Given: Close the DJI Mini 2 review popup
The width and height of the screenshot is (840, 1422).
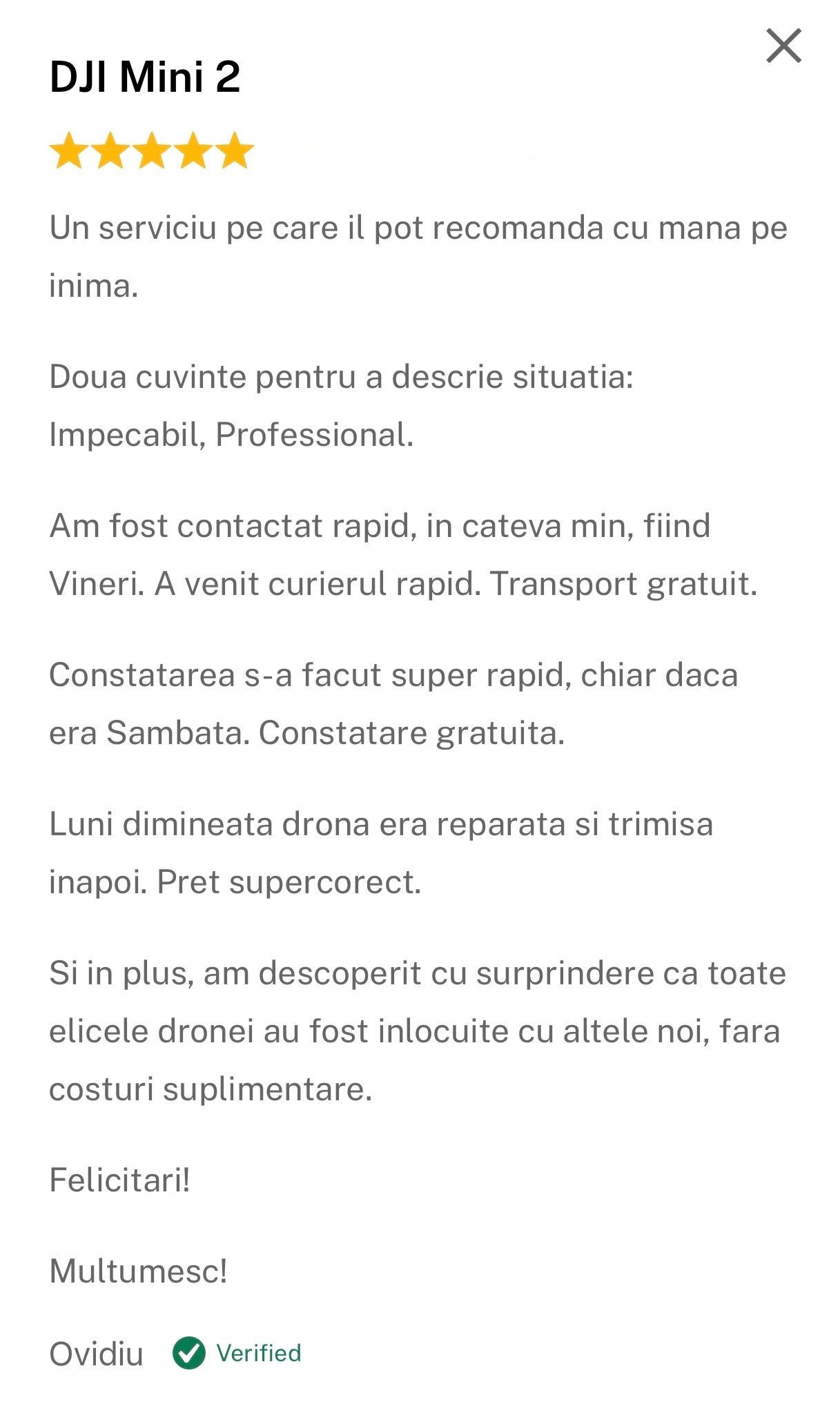Looking at the screenshot, I should (x=783, y=46).
